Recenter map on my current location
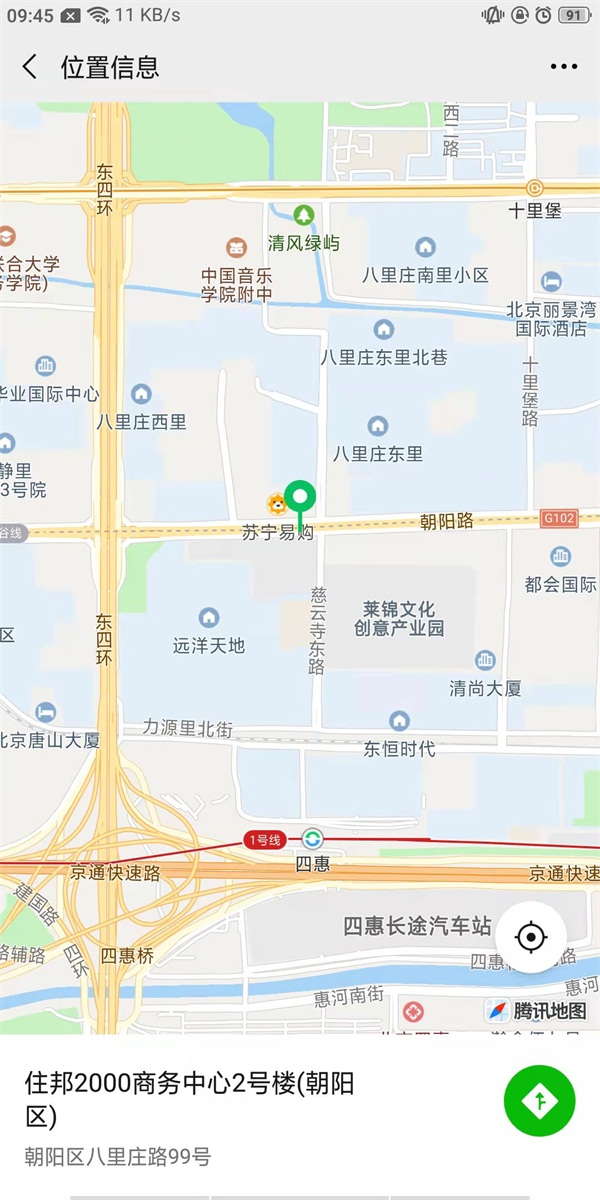 click(x=531, y=937)
